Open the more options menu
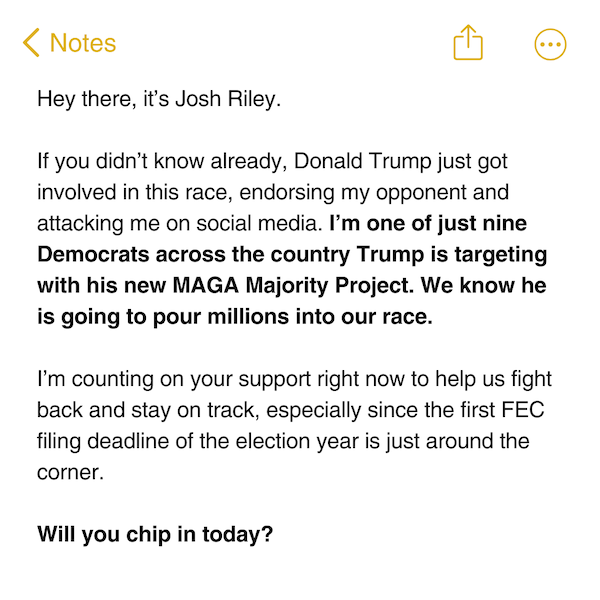This screenshot has width=600, height=600. (x=551, y=44)
